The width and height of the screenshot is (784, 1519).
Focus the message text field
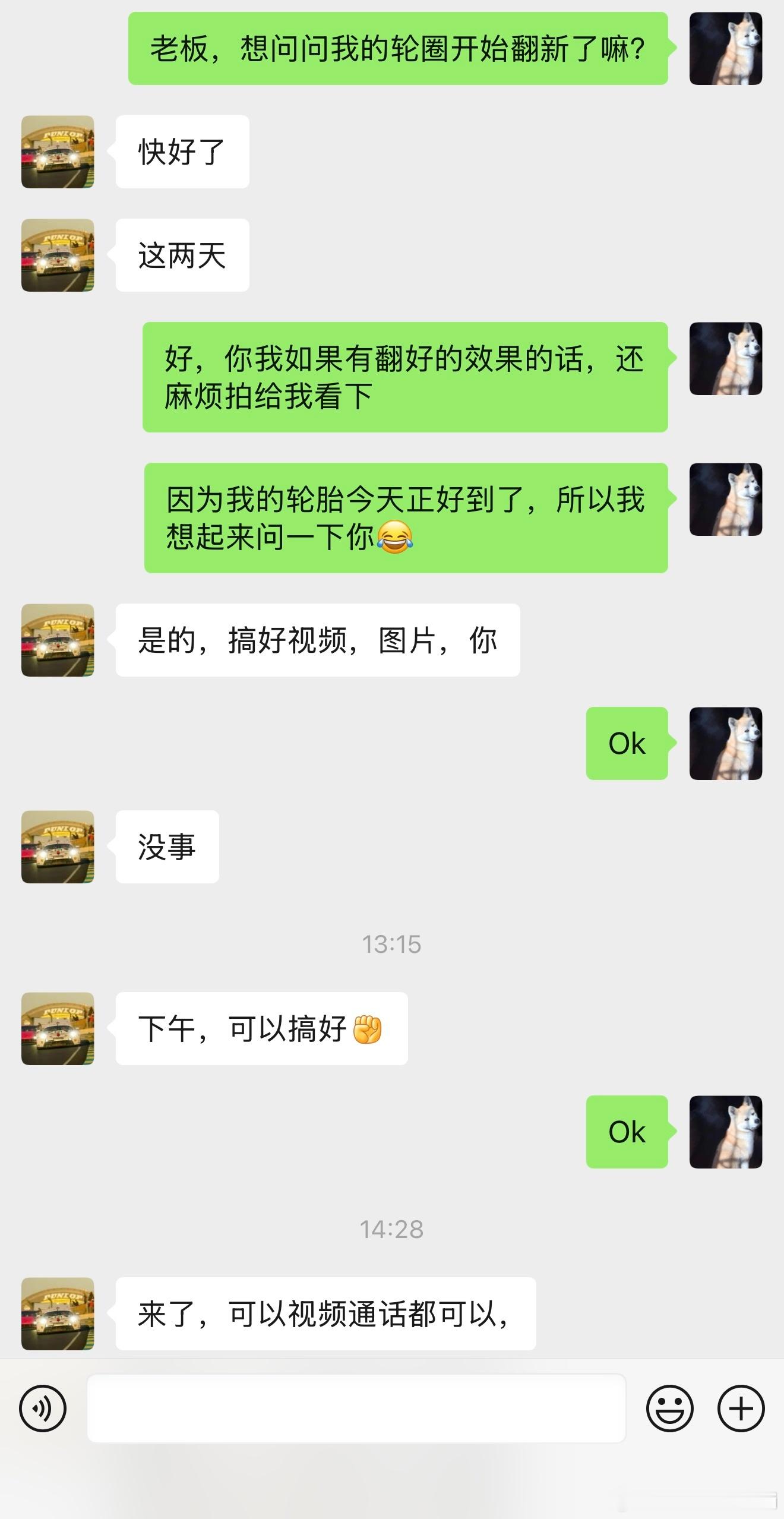pyautogui.click(x=356, y=1409)
